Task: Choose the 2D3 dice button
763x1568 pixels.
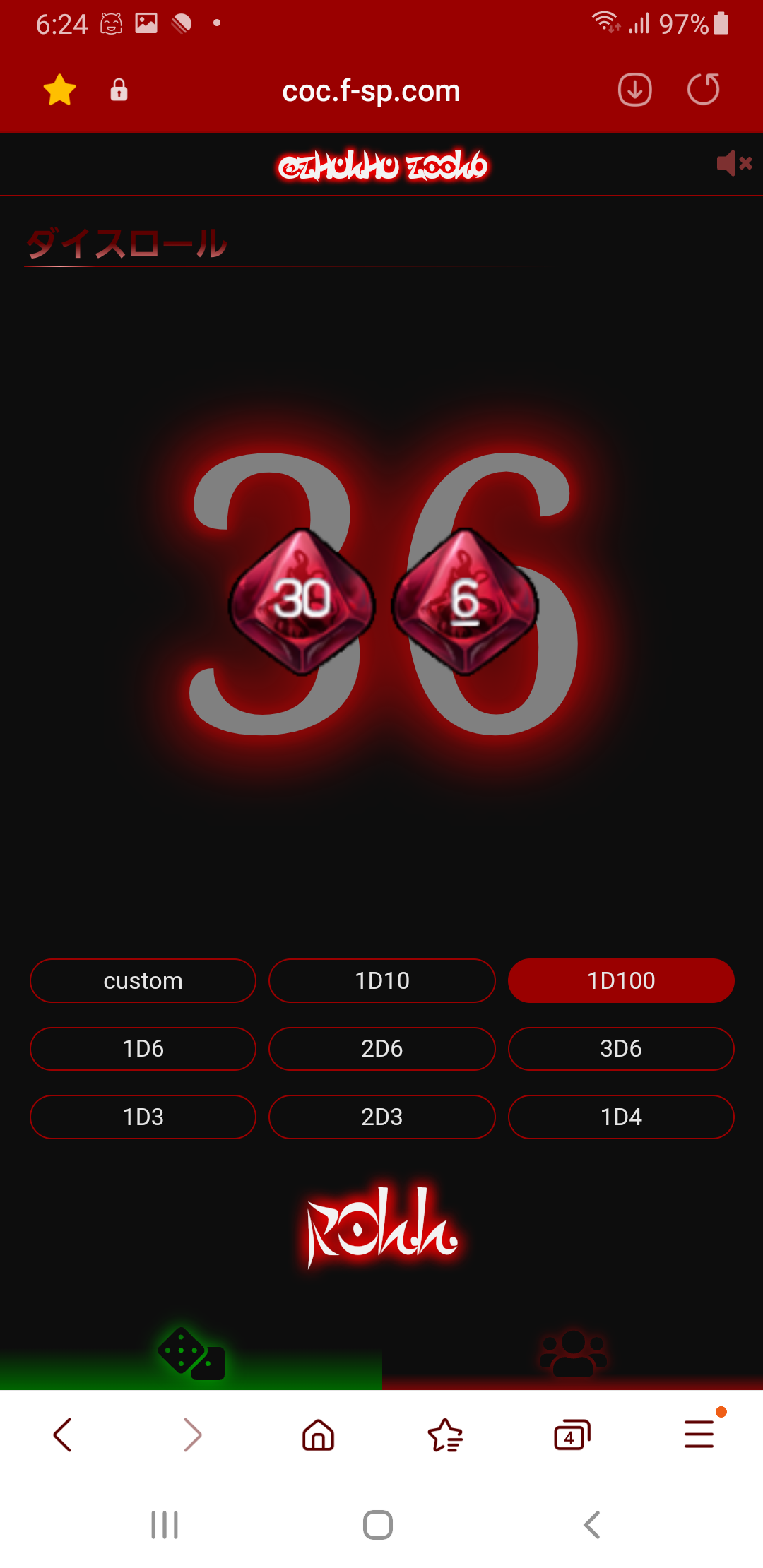Action: 381,1117
